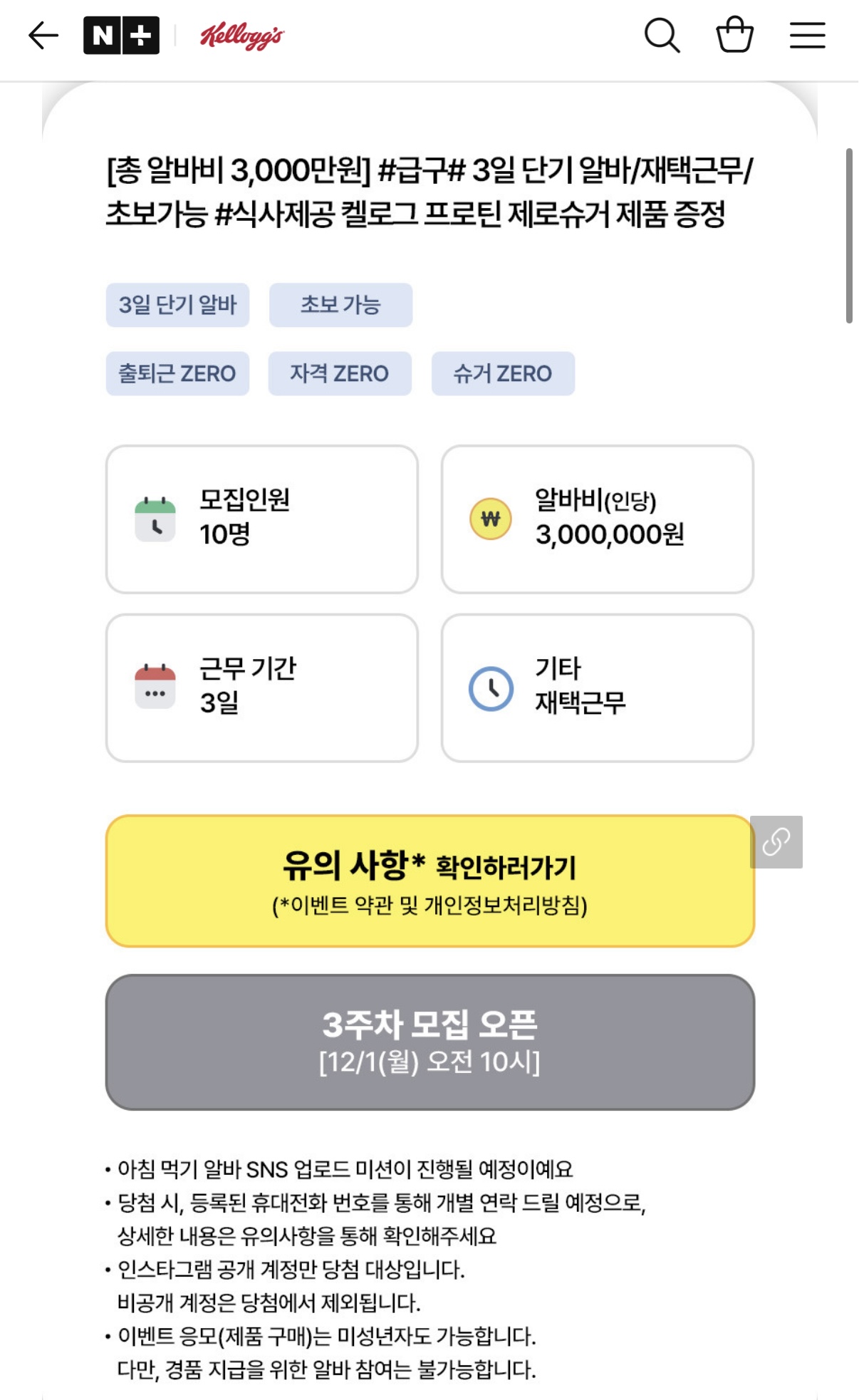Expand the 알바비 3,000,000원 info card
The image size is (859, 1400).
coord(597,519)
